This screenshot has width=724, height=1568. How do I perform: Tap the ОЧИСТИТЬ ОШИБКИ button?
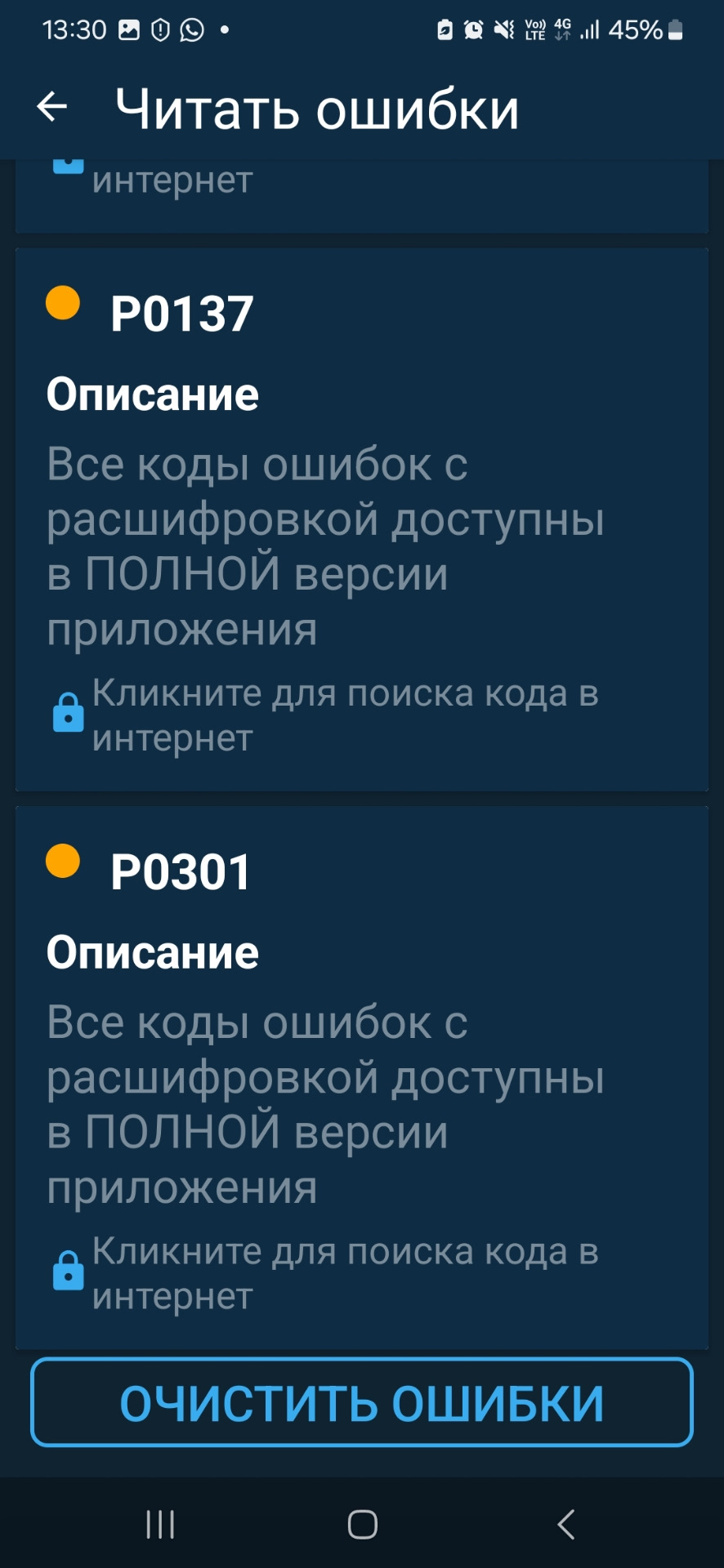pyautogui.click(x=362, y=1402)
